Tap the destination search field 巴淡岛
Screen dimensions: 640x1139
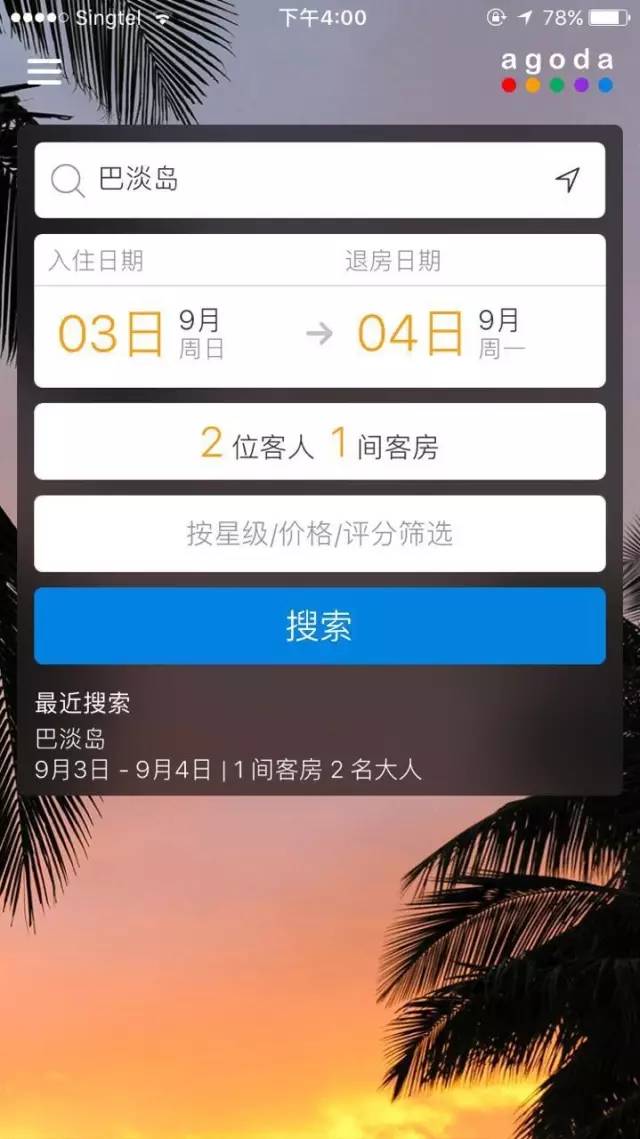pyautogui.click(x=300, y=180)
